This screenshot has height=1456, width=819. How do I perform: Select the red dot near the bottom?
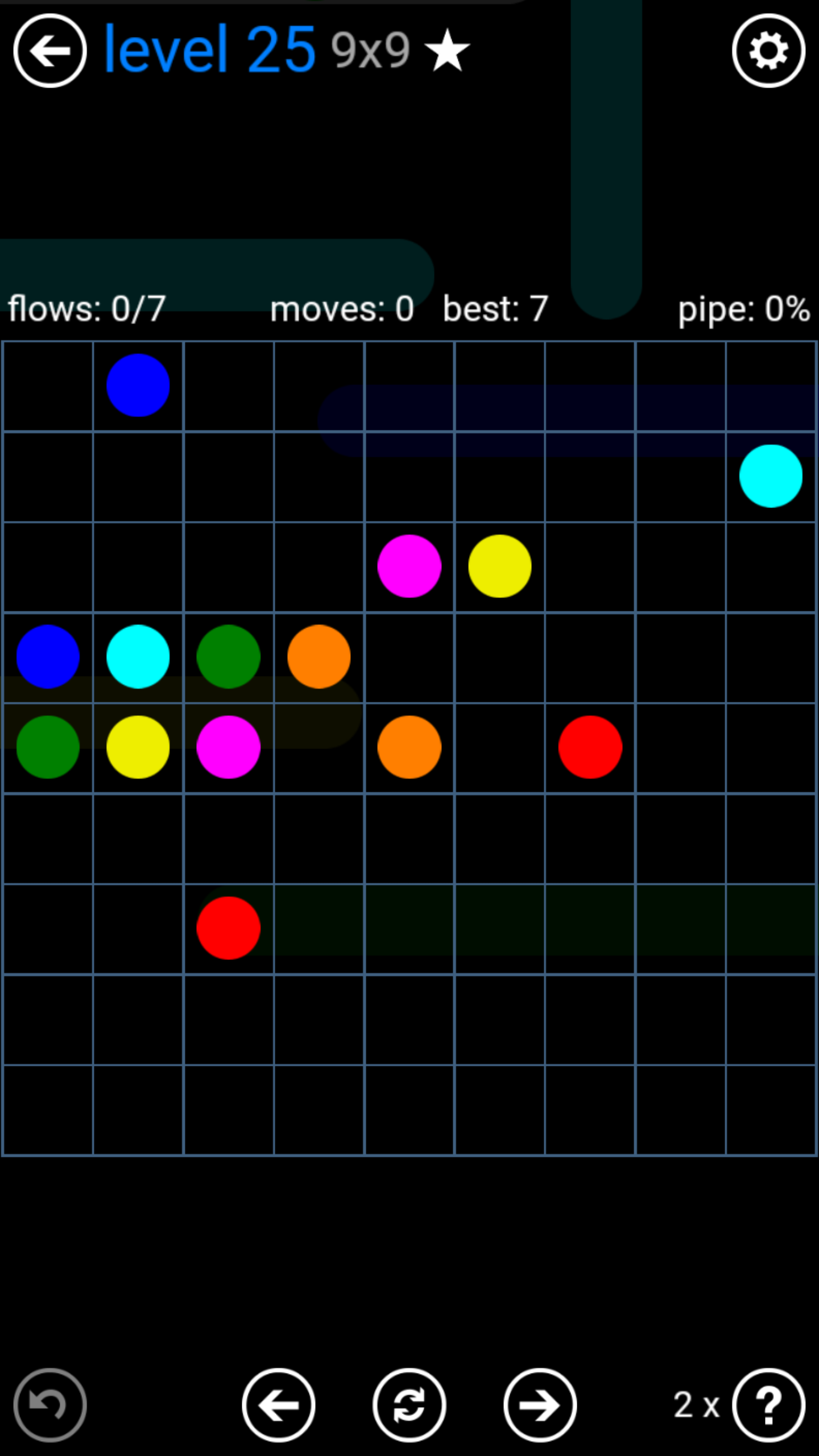229,928
